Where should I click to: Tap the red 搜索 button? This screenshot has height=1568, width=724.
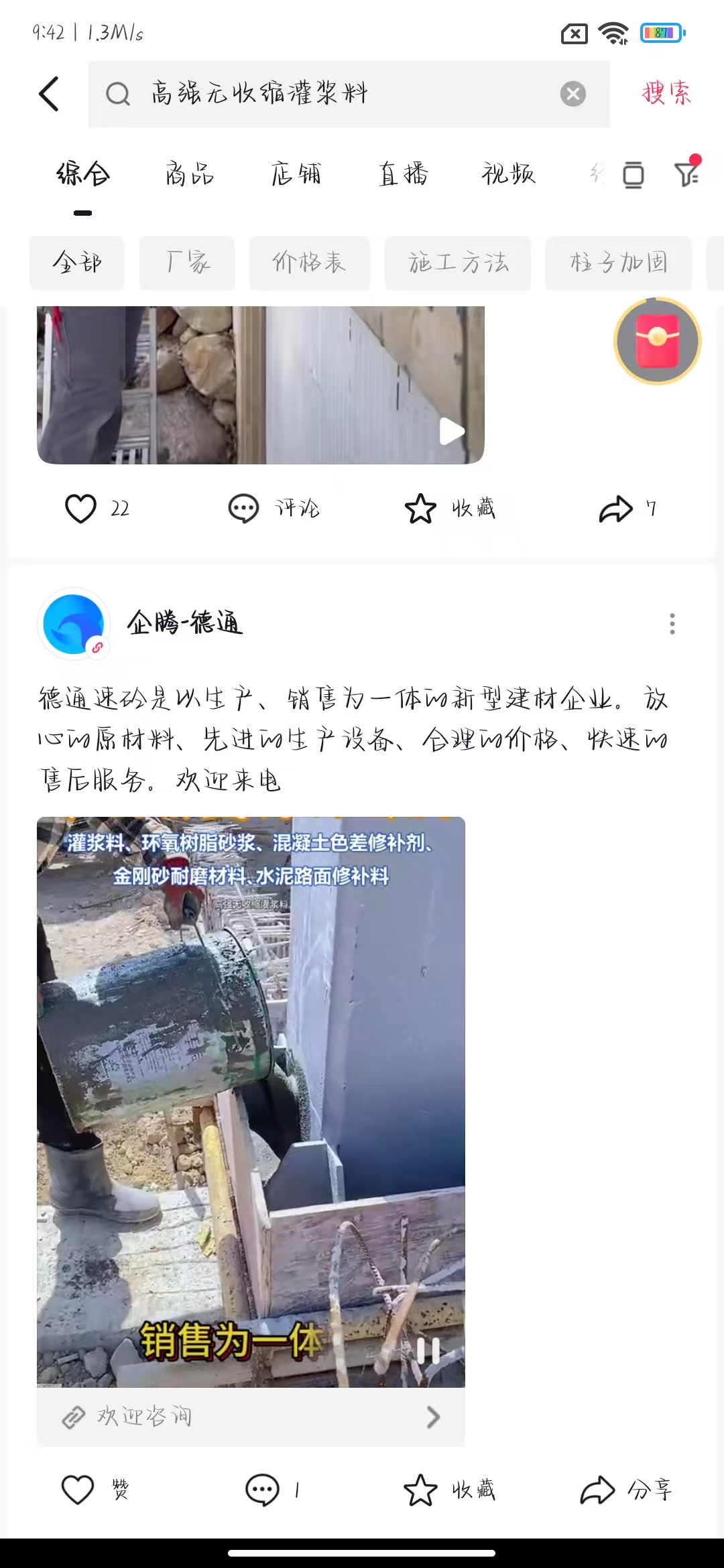tap(666, 93)
